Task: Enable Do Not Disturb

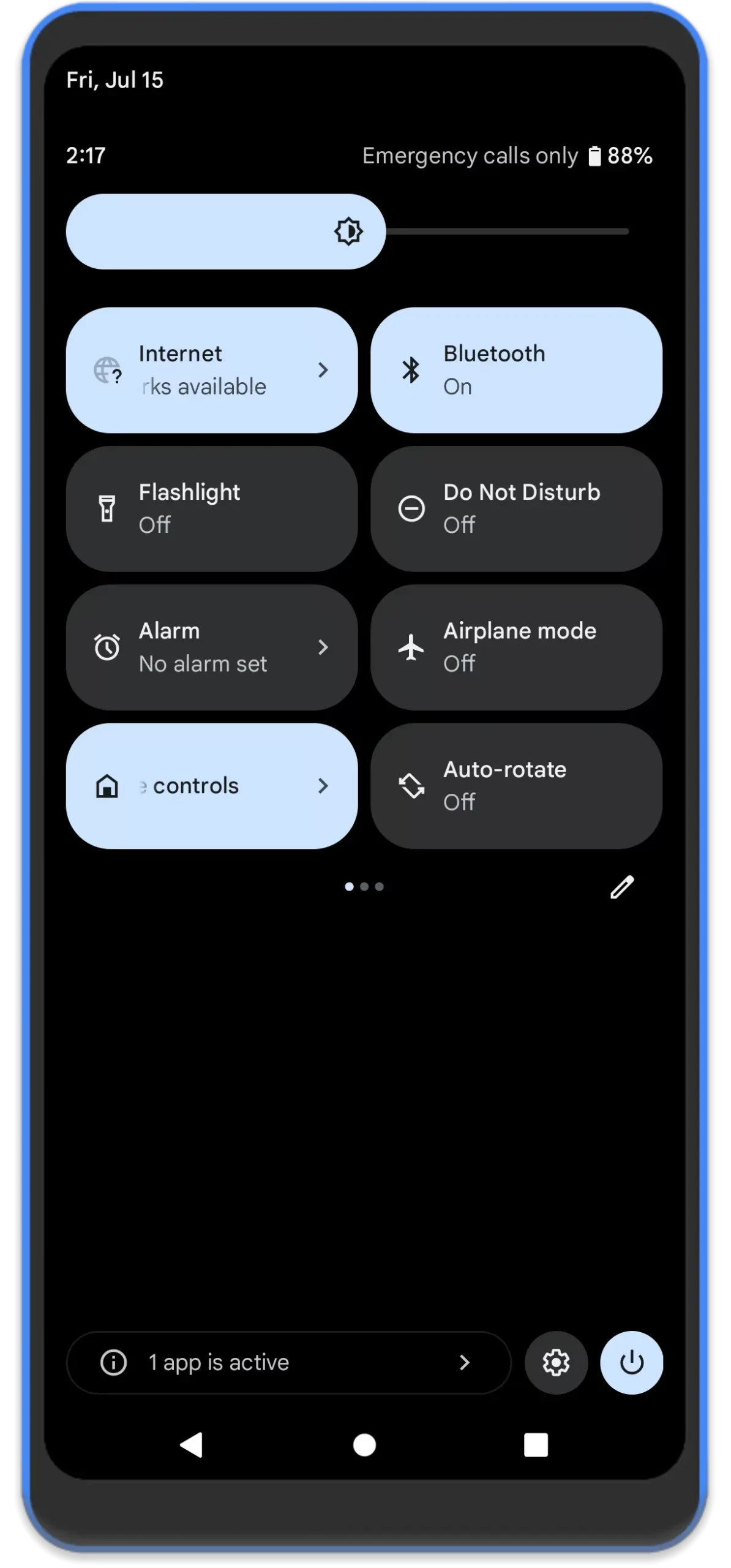Action: point(516,508)
